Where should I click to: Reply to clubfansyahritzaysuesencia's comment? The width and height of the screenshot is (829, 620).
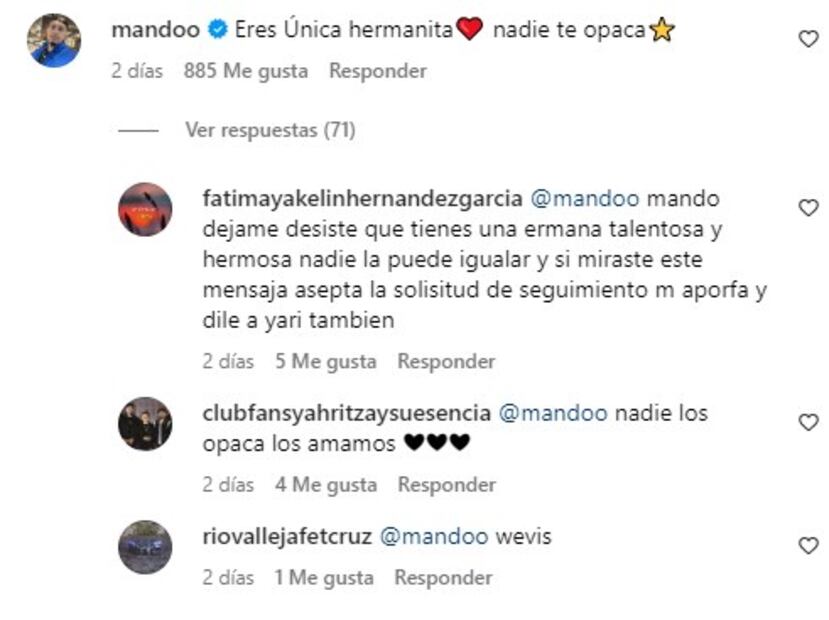coord(446,484)
